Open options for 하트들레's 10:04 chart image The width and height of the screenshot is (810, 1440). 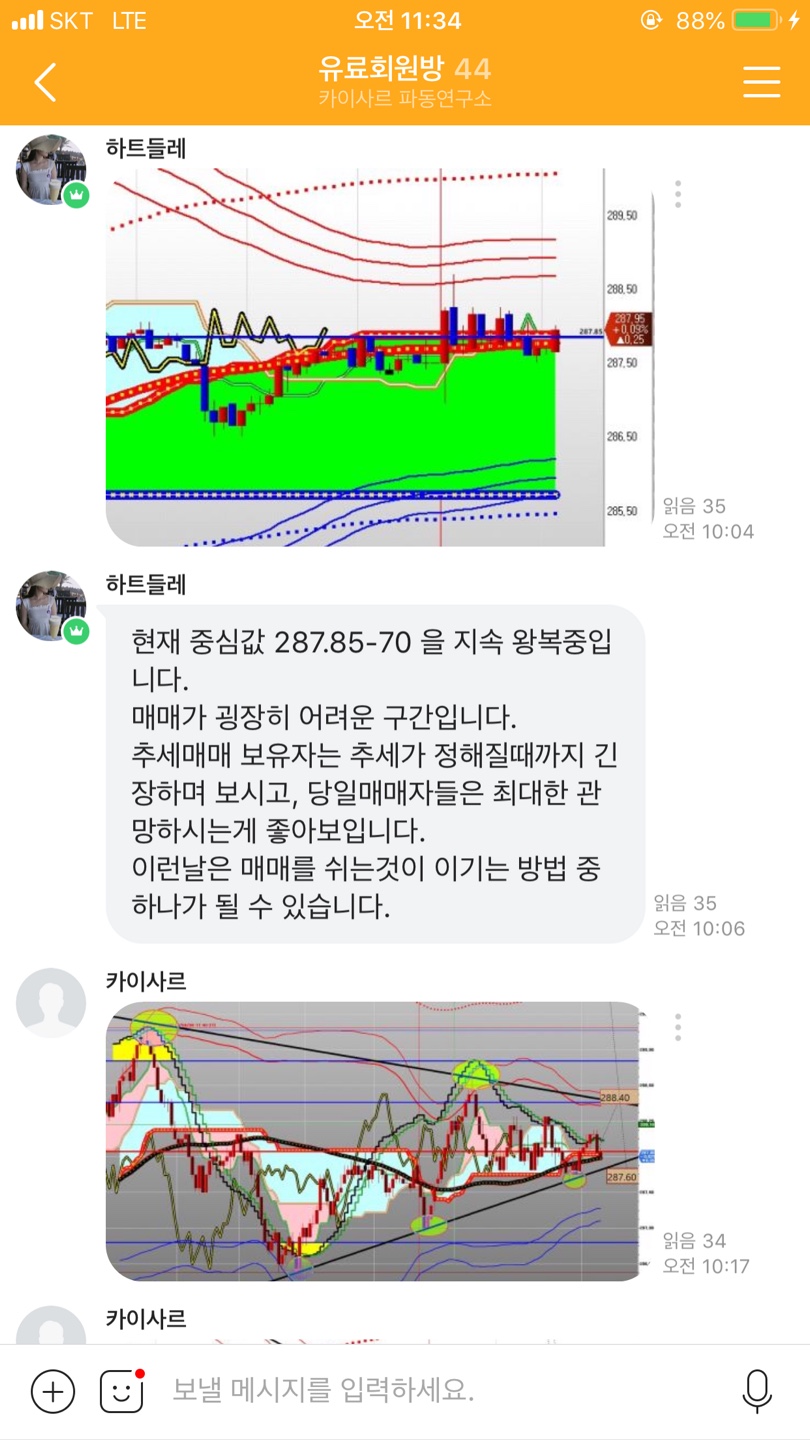[678, 194]
